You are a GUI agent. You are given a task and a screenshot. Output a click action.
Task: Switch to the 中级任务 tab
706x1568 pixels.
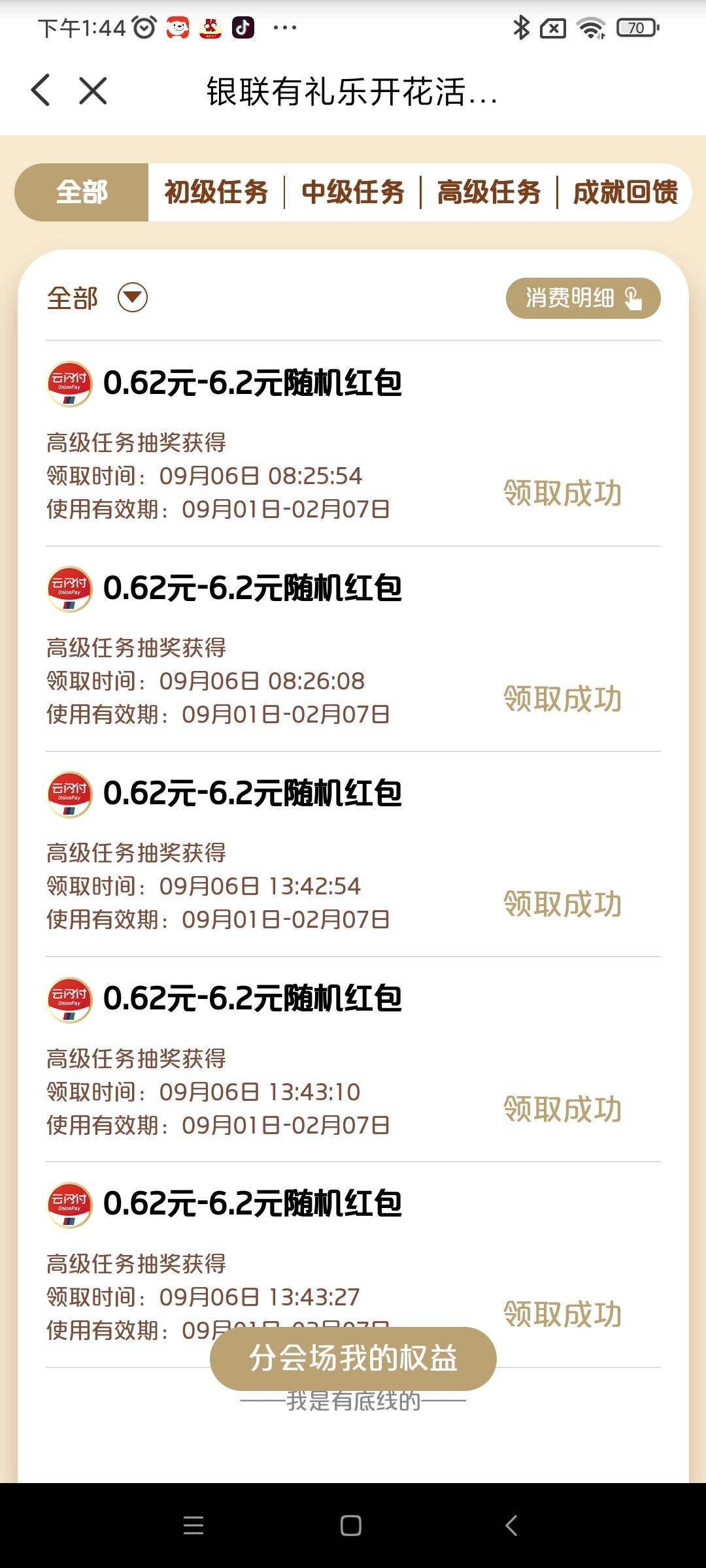[353, 192]
